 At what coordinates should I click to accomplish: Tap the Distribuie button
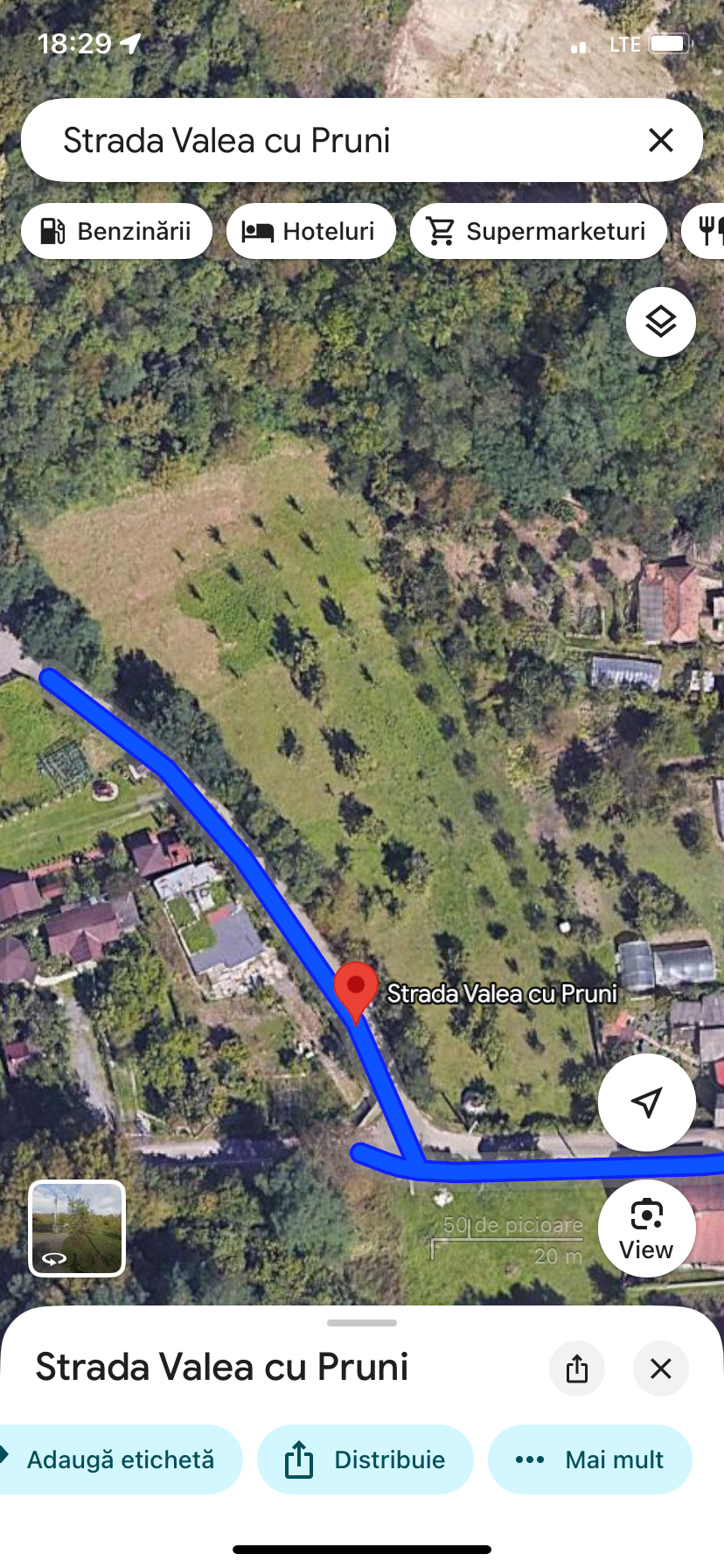coord(365,1459)
